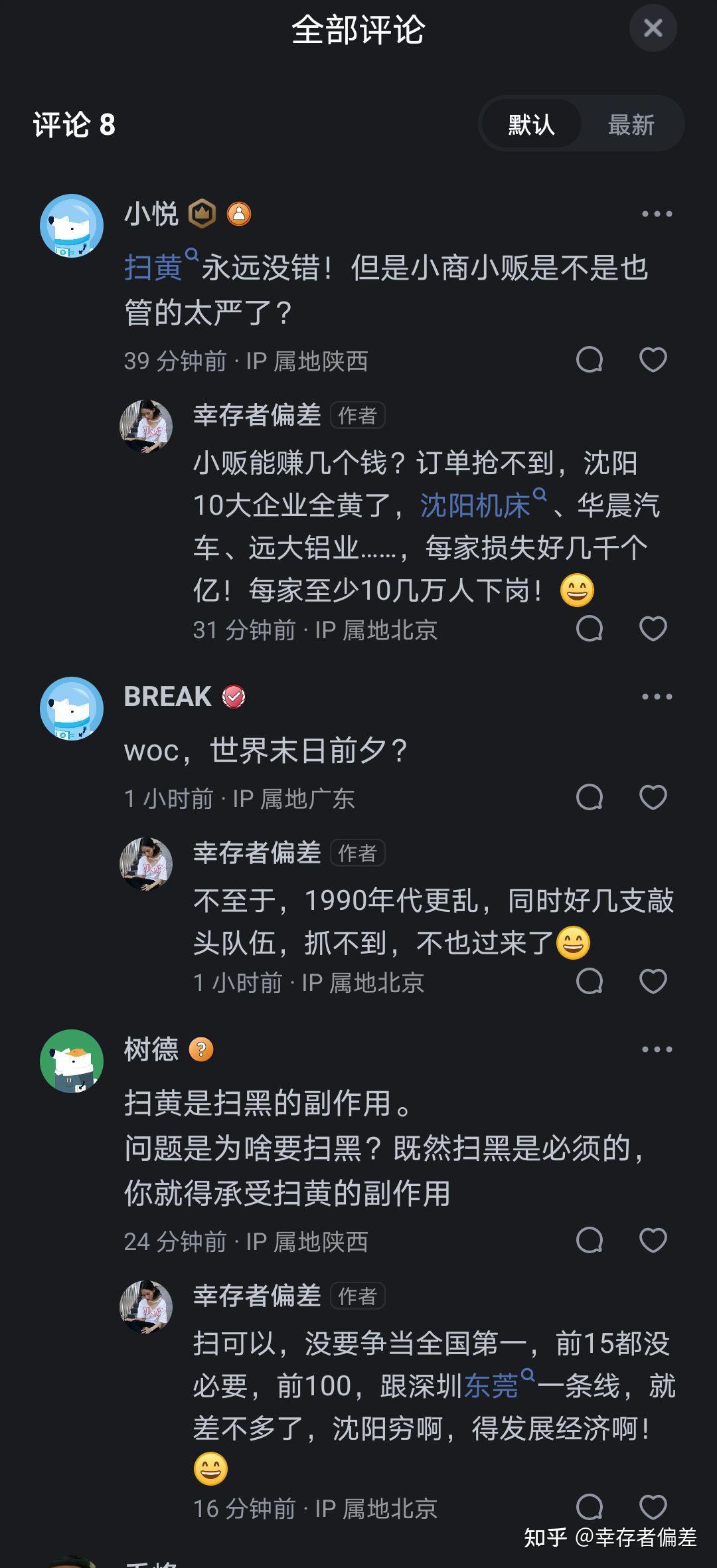View 小悦's profile avatar
The width and height of the screenshot is (717, 1568).
72,226
